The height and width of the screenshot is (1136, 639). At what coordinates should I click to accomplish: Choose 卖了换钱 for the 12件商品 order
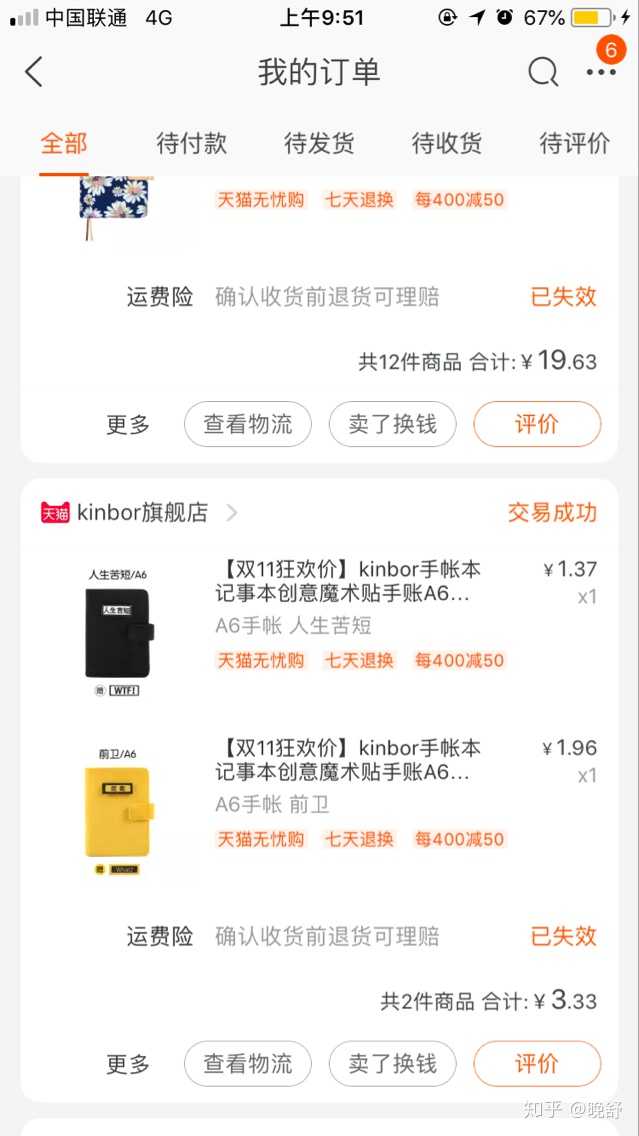click(x=392, y=424)
